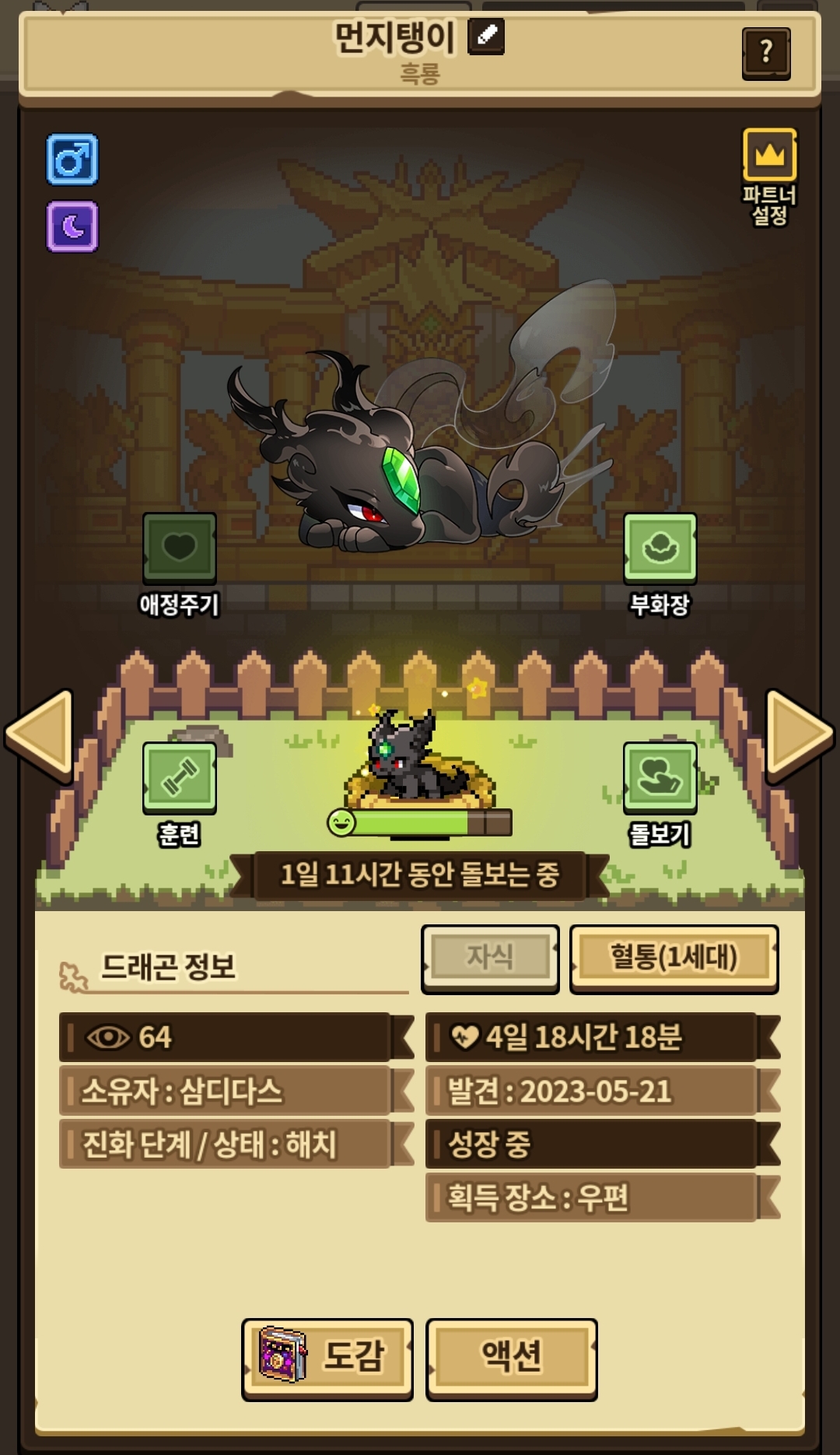Select the 자식 offspring button
Viewport: 840px width, 1455px height.
490,958
